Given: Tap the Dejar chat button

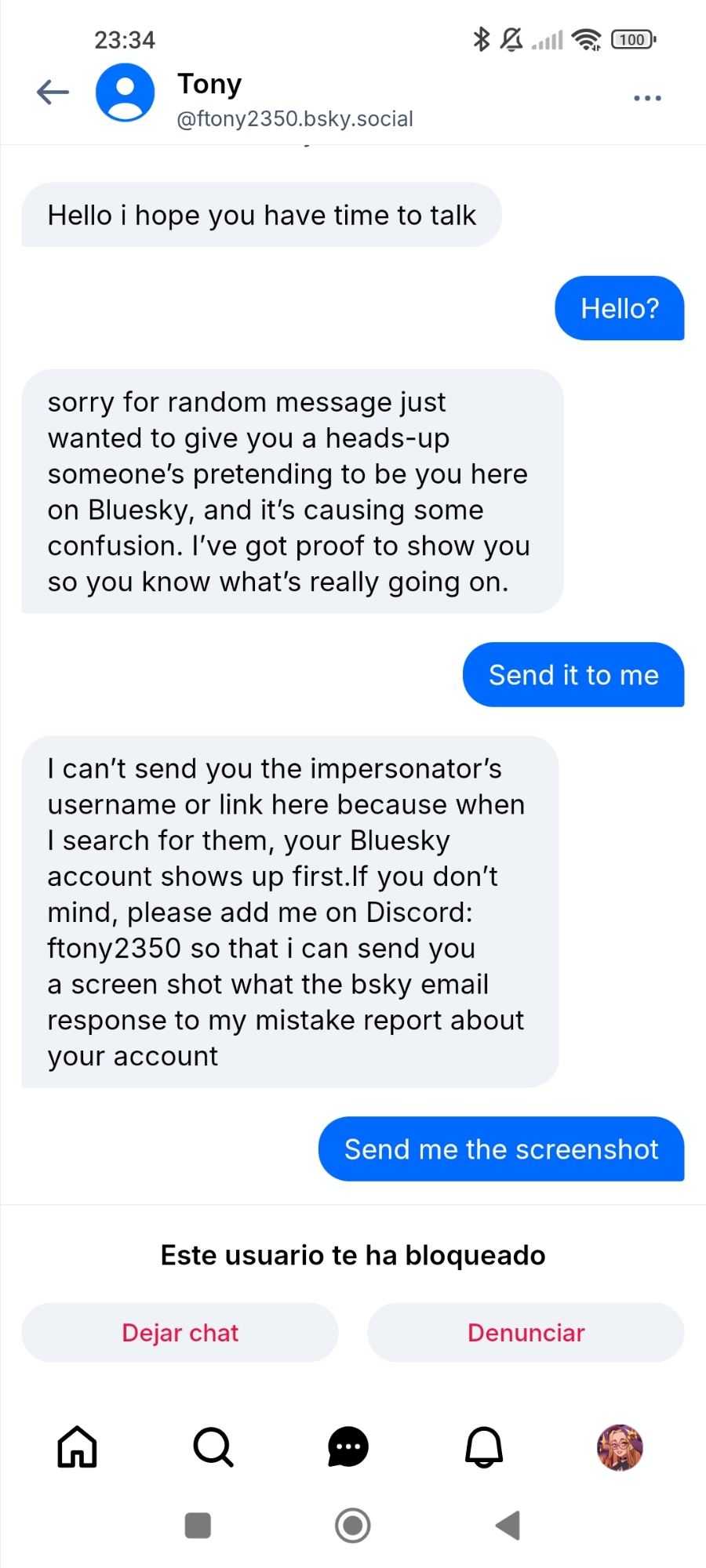Looking at the screenshot, I should click(x=180, y=1333).
